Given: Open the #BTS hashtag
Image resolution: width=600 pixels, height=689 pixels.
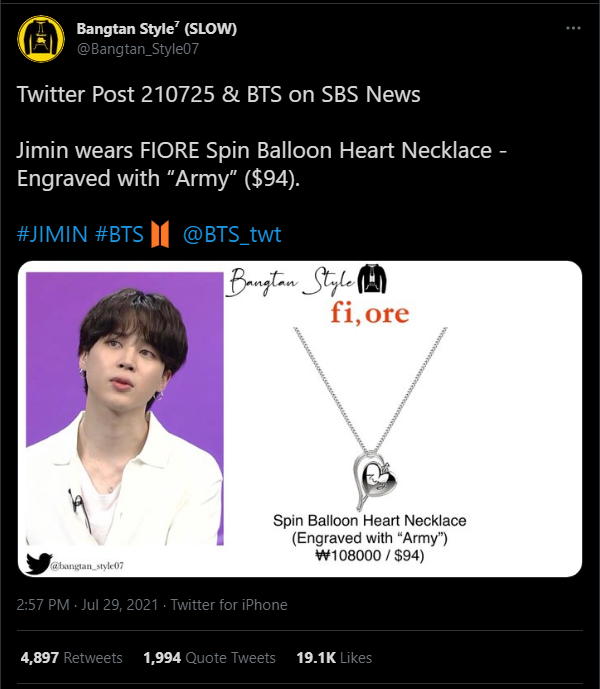Looking at the screenshot, I should (x=120, y=235).
